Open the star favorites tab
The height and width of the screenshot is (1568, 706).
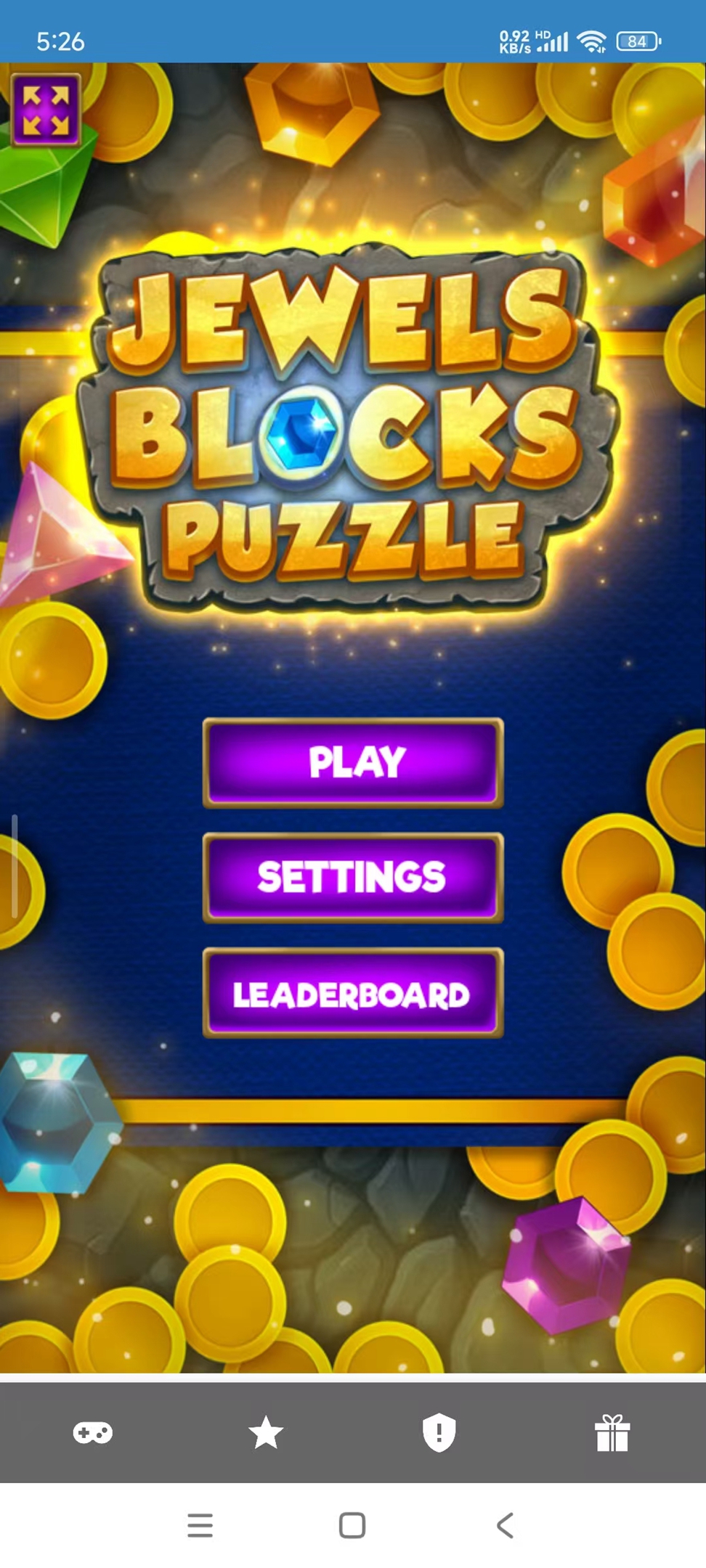point(266,1432)
